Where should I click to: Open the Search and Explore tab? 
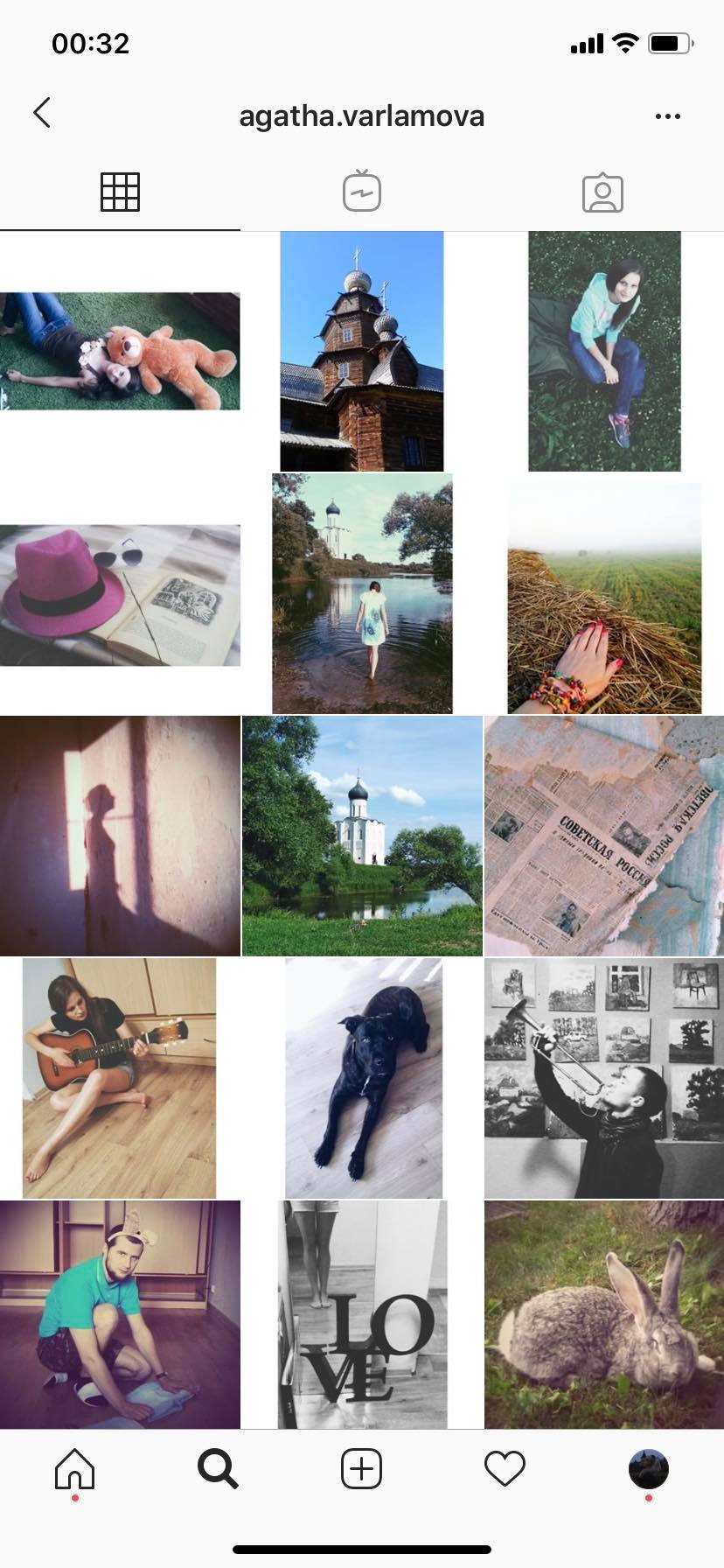(218, 1468)
